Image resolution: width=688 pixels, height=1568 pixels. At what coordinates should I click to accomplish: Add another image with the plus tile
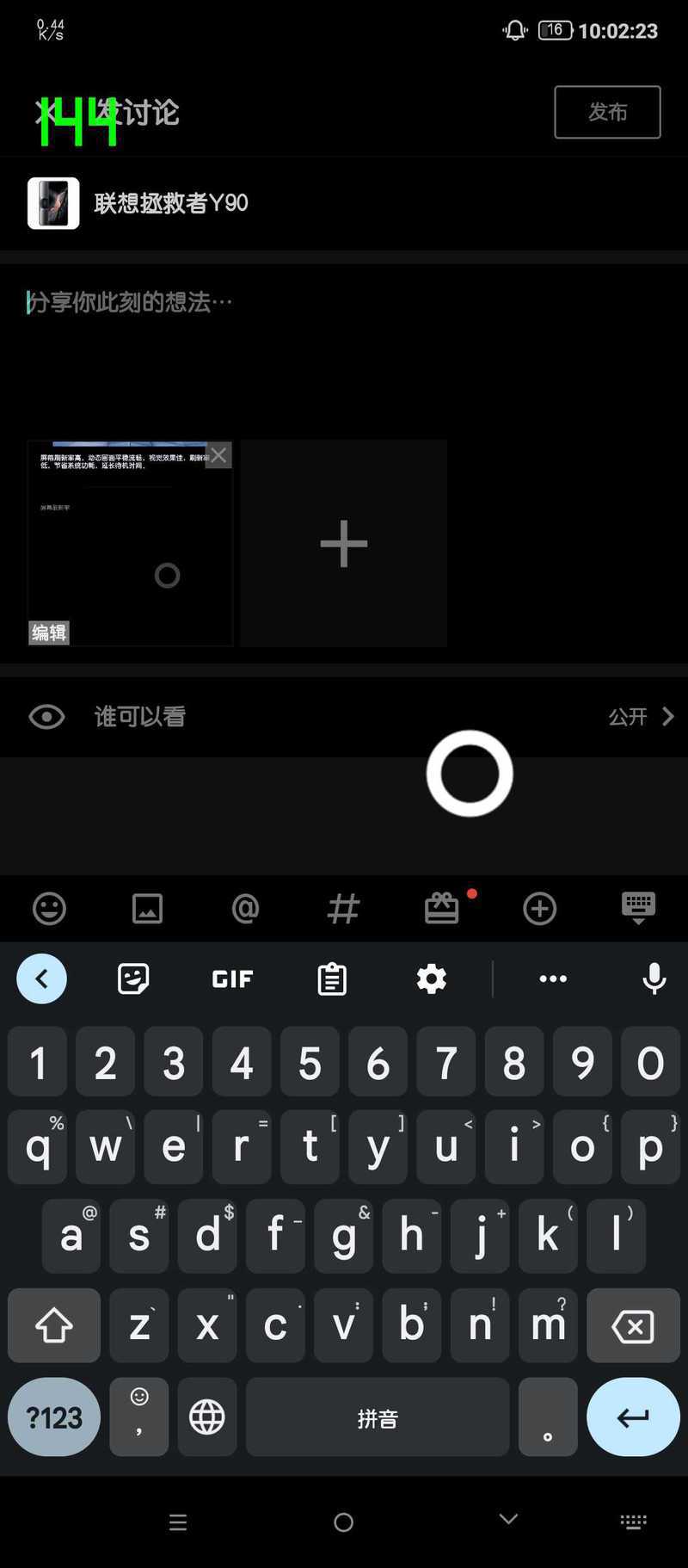pos(344,543)
